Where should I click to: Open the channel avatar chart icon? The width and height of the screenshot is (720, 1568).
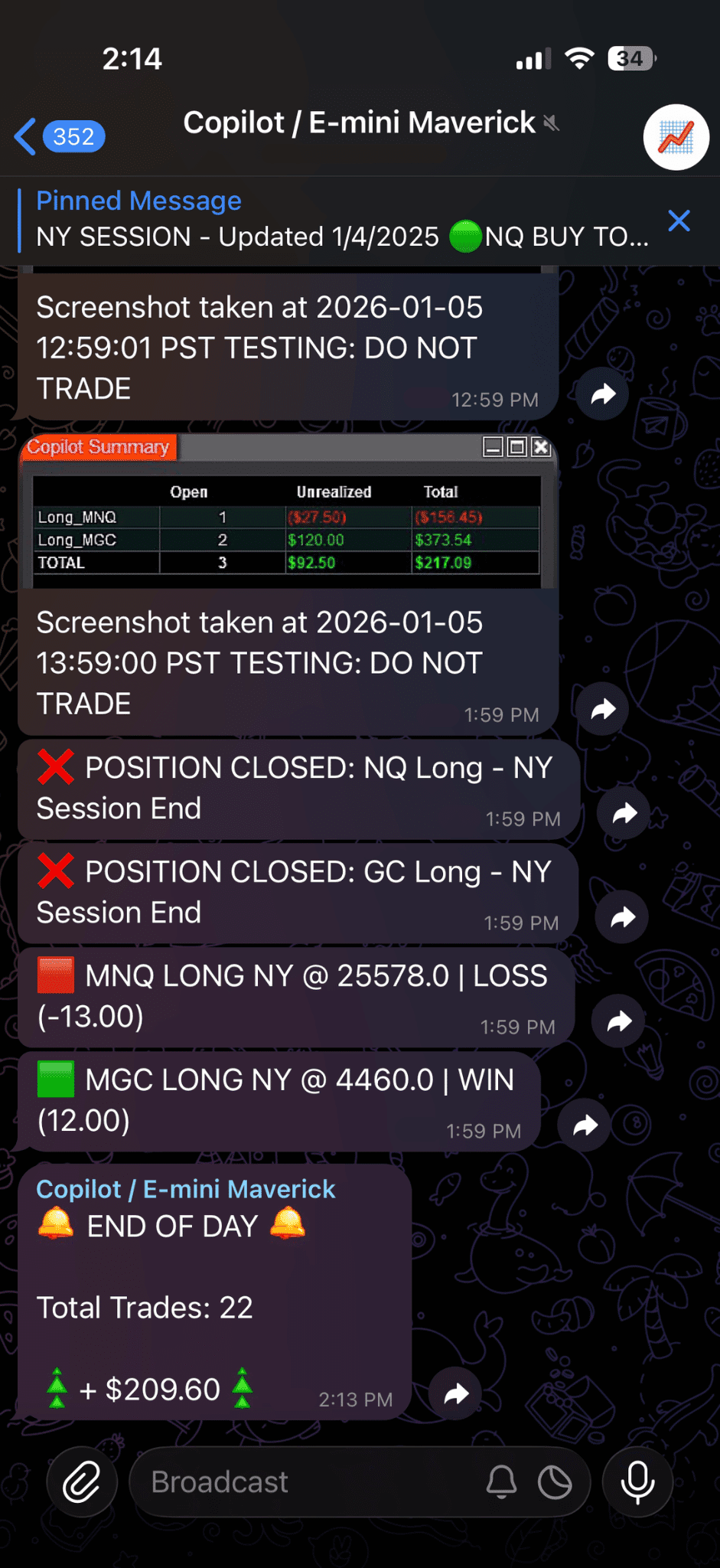pyautogui.click(x=676, y=137)
